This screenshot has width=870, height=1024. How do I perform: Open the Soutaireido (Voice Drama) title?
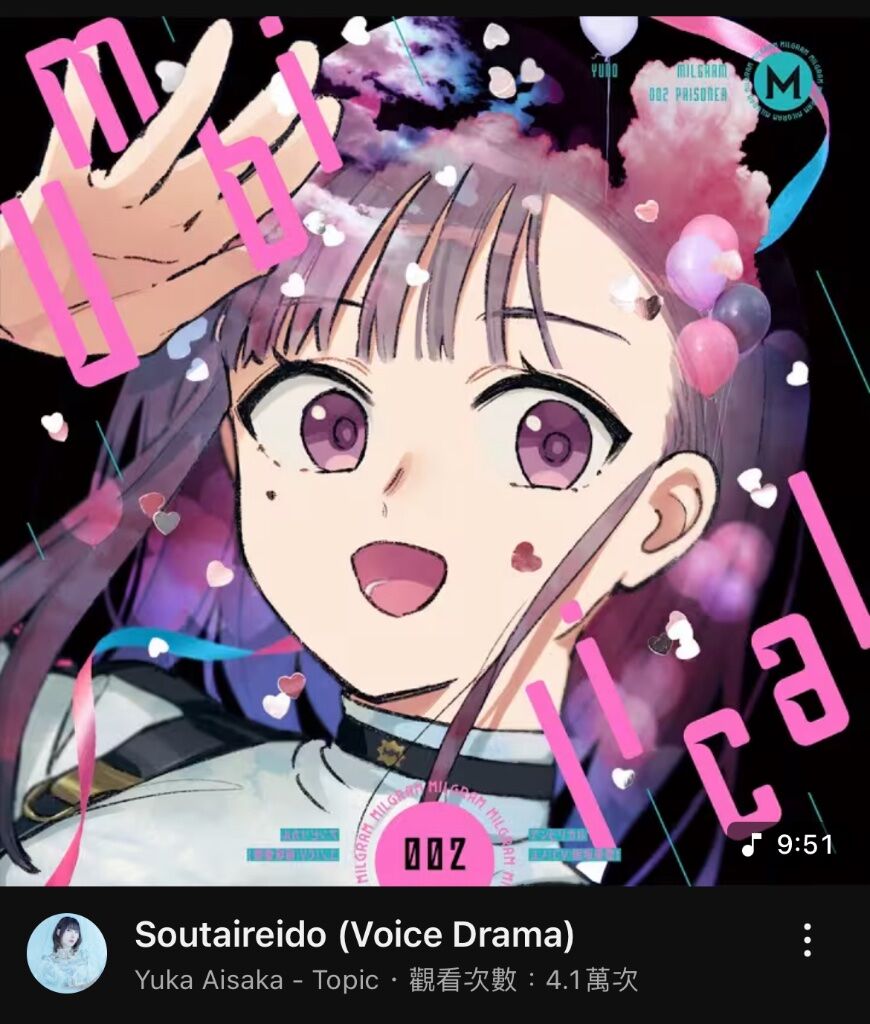[x=354, y=935]
